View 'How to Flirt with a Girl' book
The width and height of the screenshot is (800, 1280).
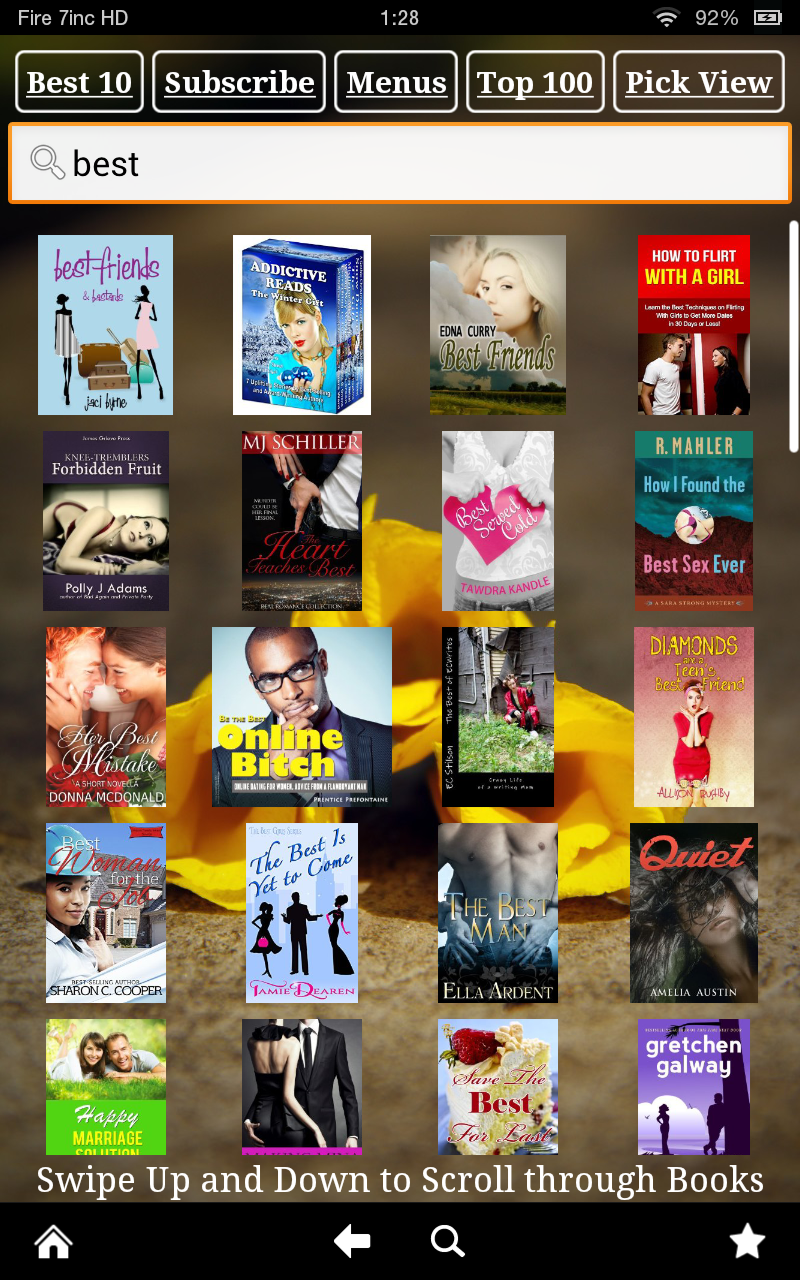tap(693, 325)
